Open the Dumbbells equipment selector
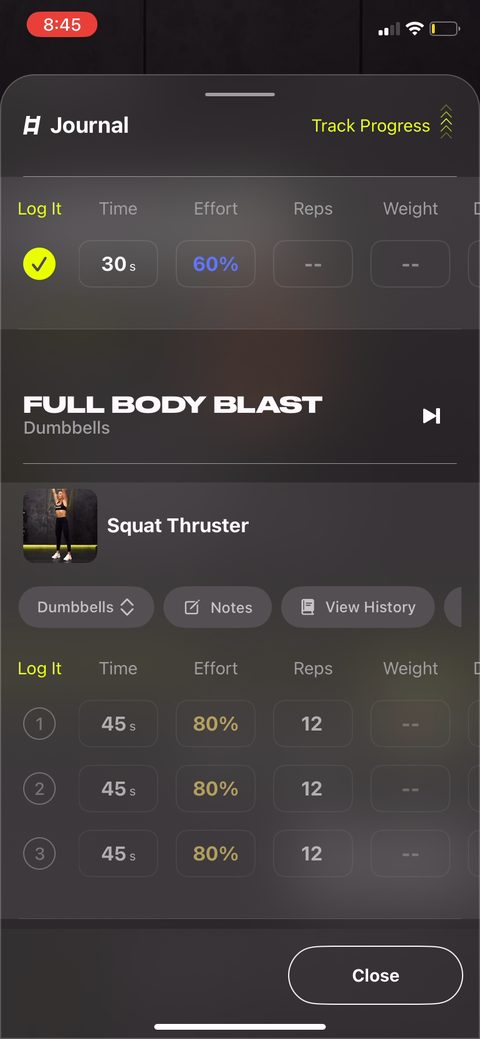This screenshot has height=1039, width=480. click(86, 607)
